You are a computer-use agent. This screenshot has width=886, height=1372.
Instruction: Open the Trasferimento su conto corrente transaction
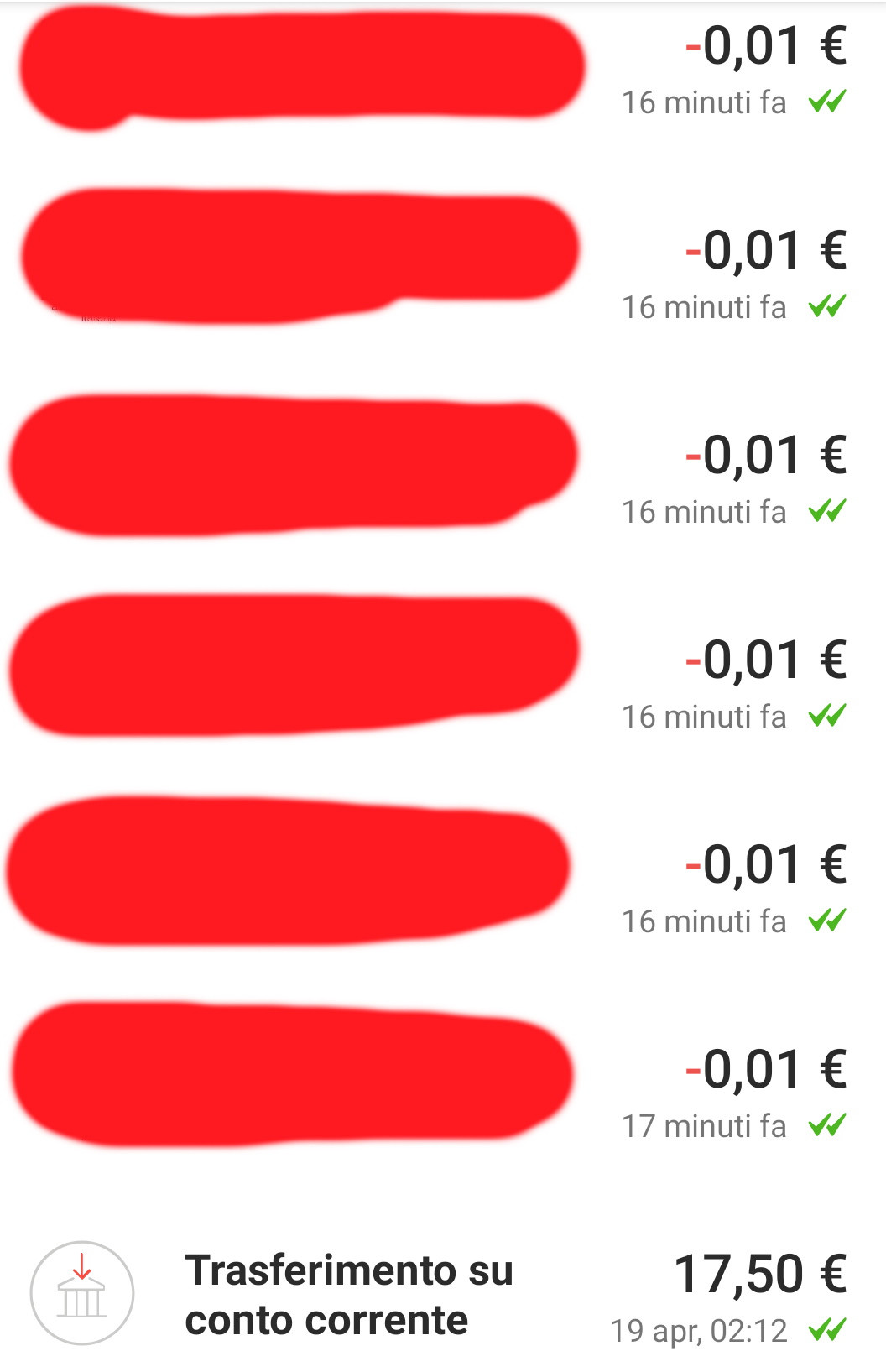point(348,1294)
